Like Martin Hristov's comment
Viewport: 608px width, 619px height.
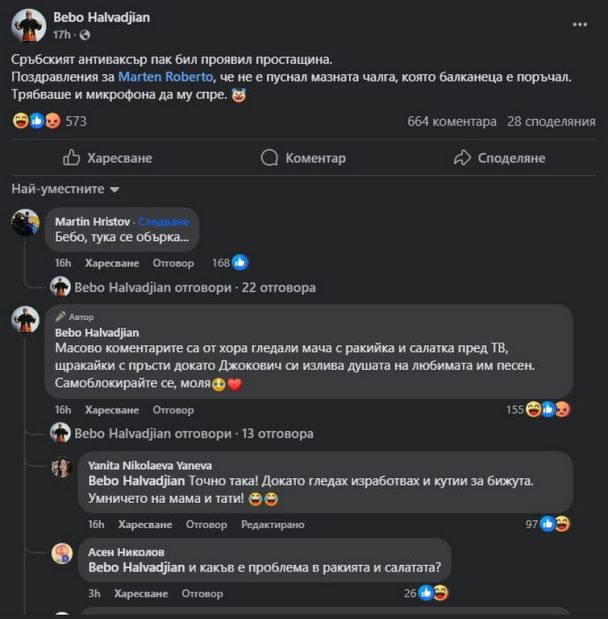(112, 263)
